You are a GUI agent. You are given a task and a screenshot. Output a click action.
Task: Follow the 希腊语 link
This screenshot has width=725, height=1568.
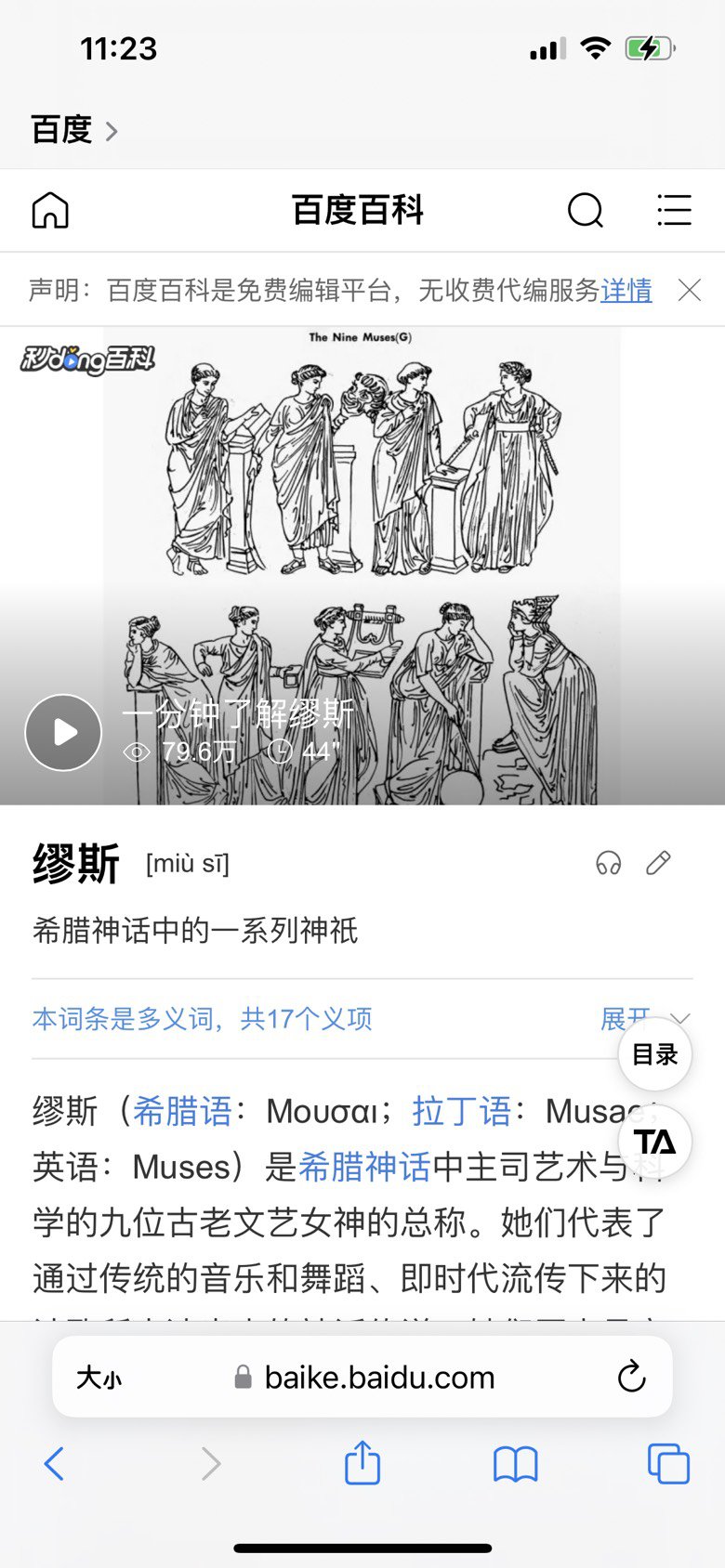[x=182, y=1111]
